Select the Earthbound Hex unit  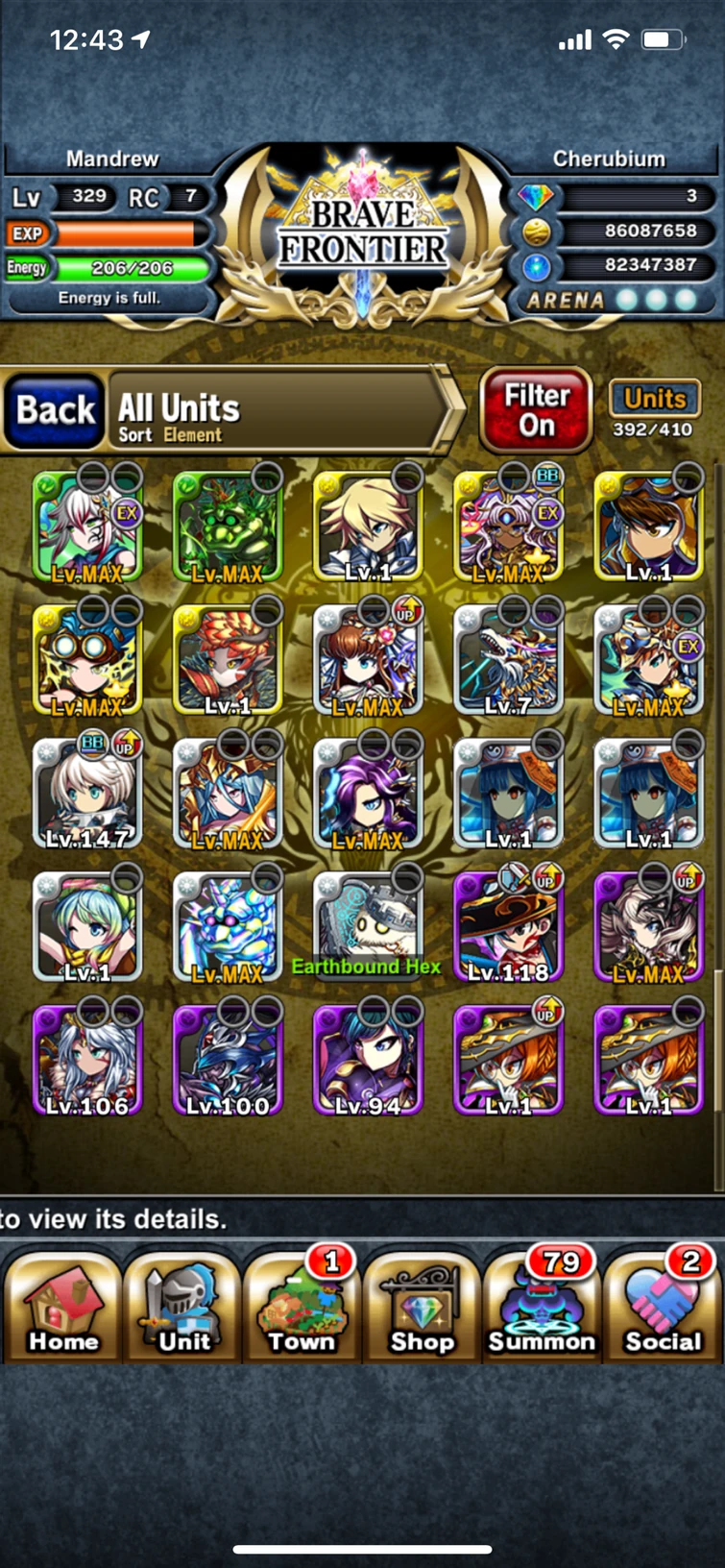368,925
